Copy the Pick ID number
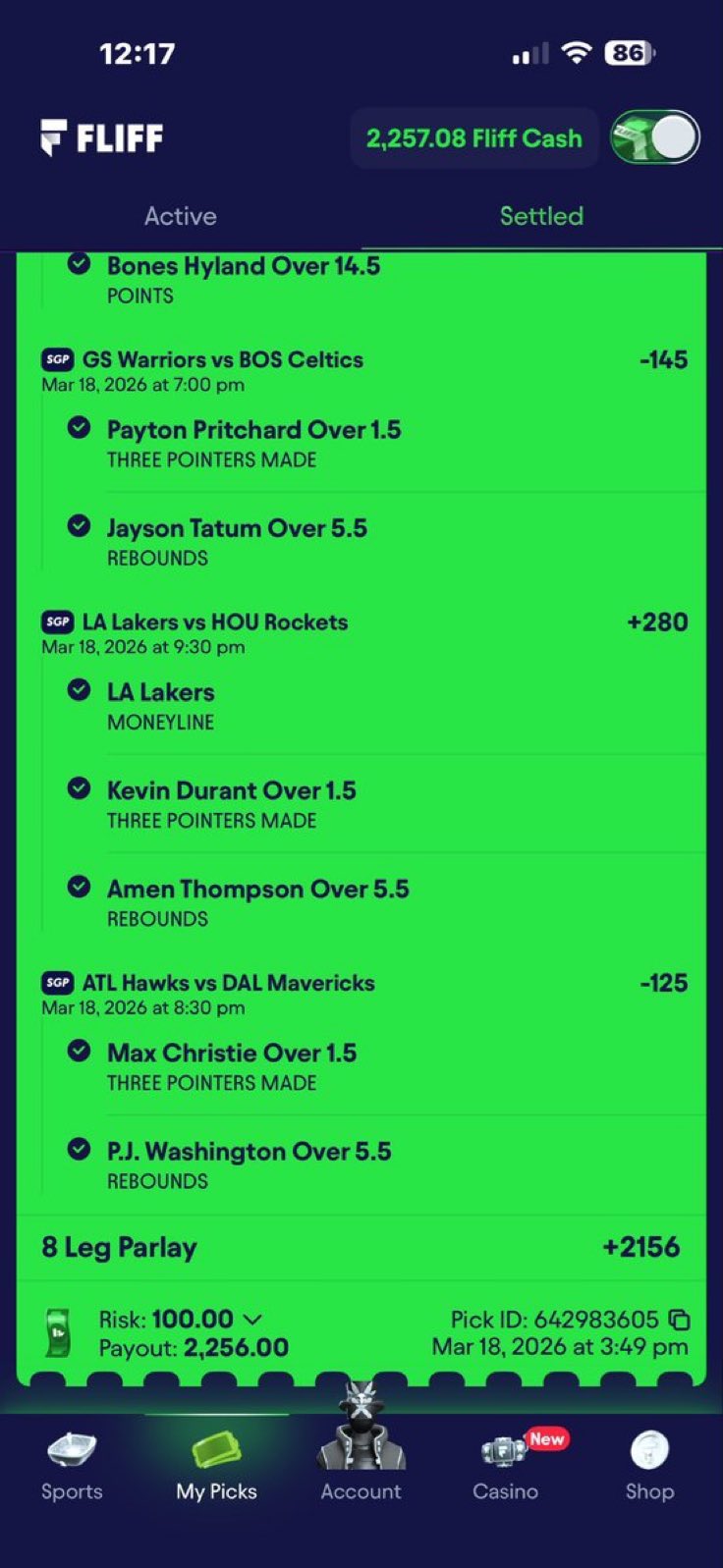Viewport: 723px width, 1568px height. (679, 1319)
